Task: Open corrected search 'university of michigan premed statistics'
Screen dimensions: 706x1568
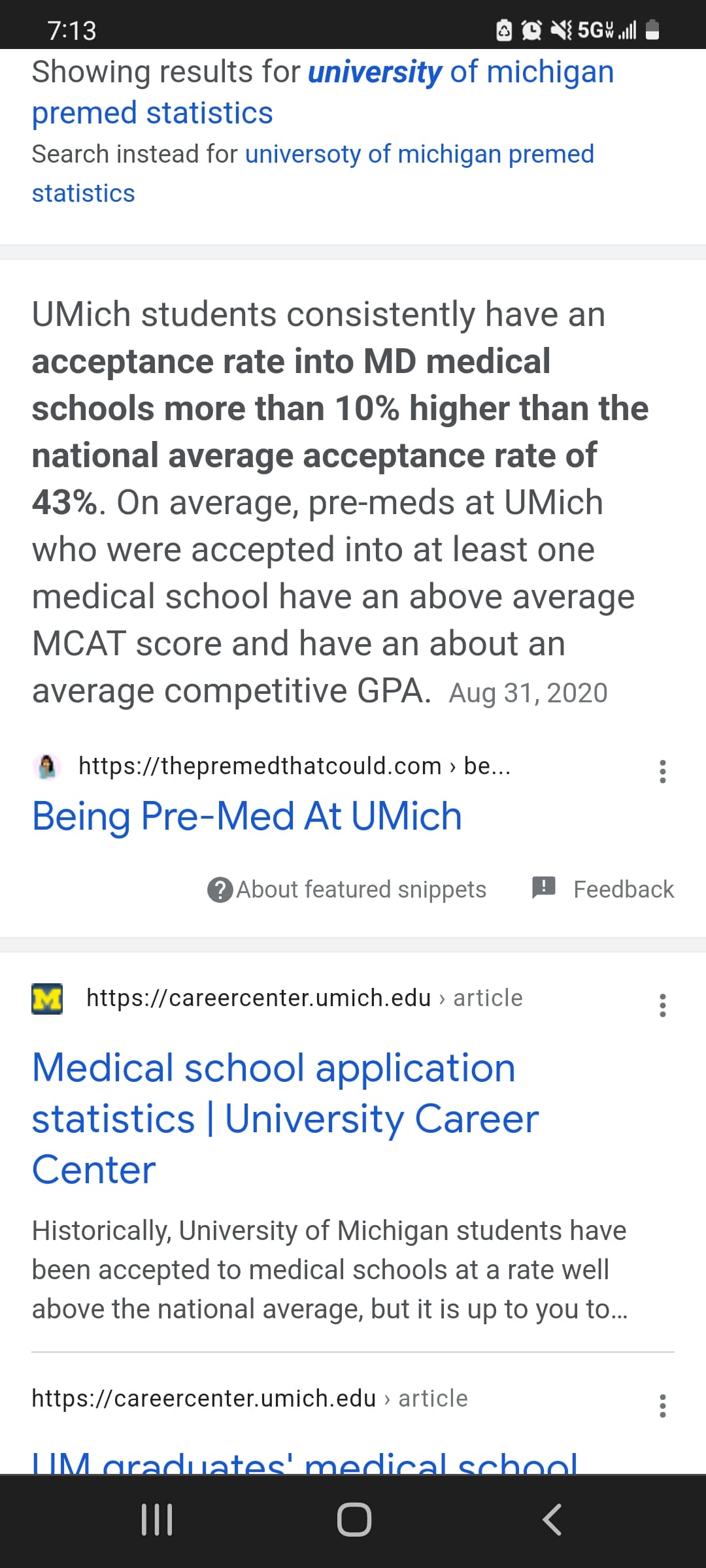Action: [x=323, y=92]
